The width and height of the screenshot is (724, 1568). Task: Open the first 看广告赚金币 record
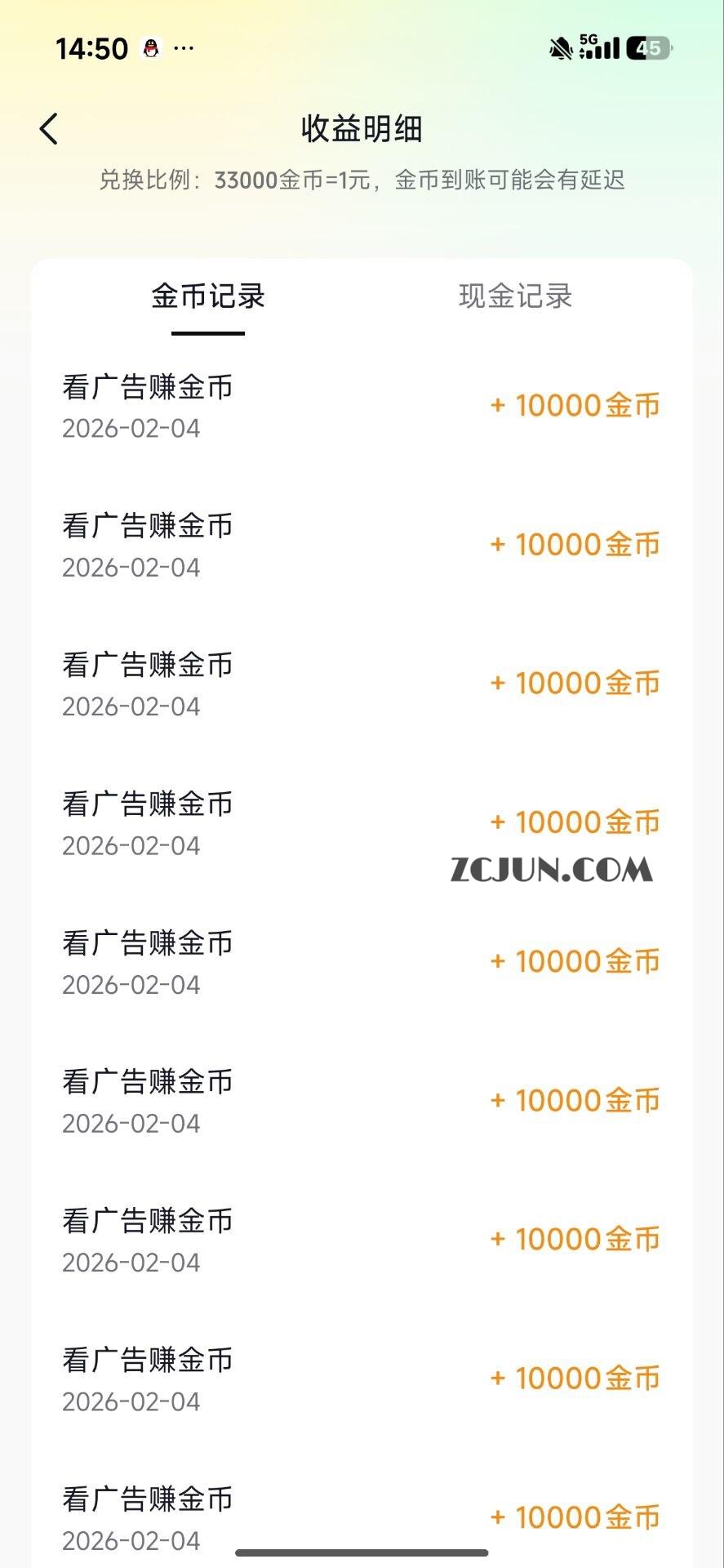click(x=148, y=387)
